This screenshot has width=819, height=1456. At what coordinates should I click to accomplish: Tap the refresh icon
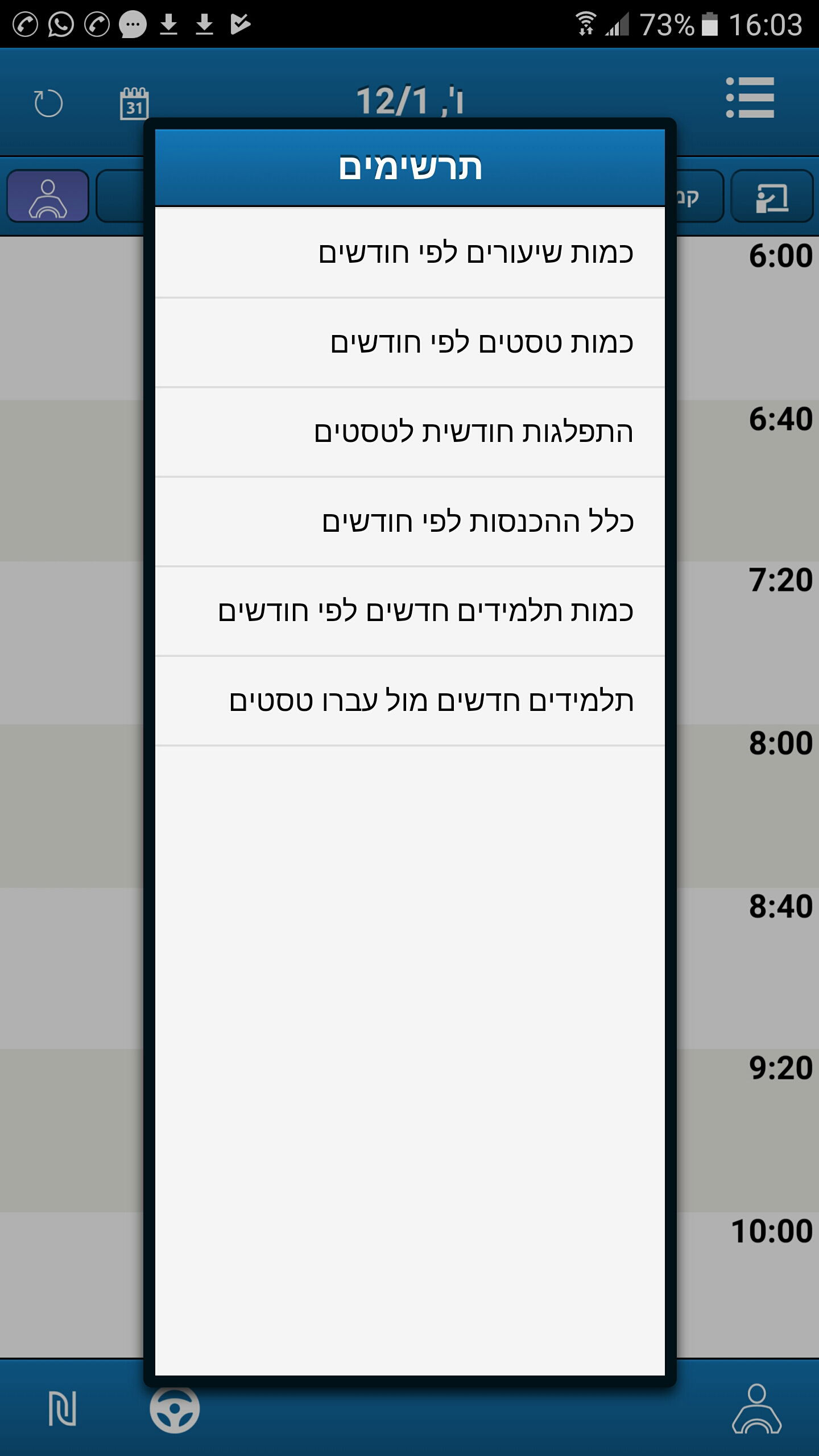coord(48,103)
